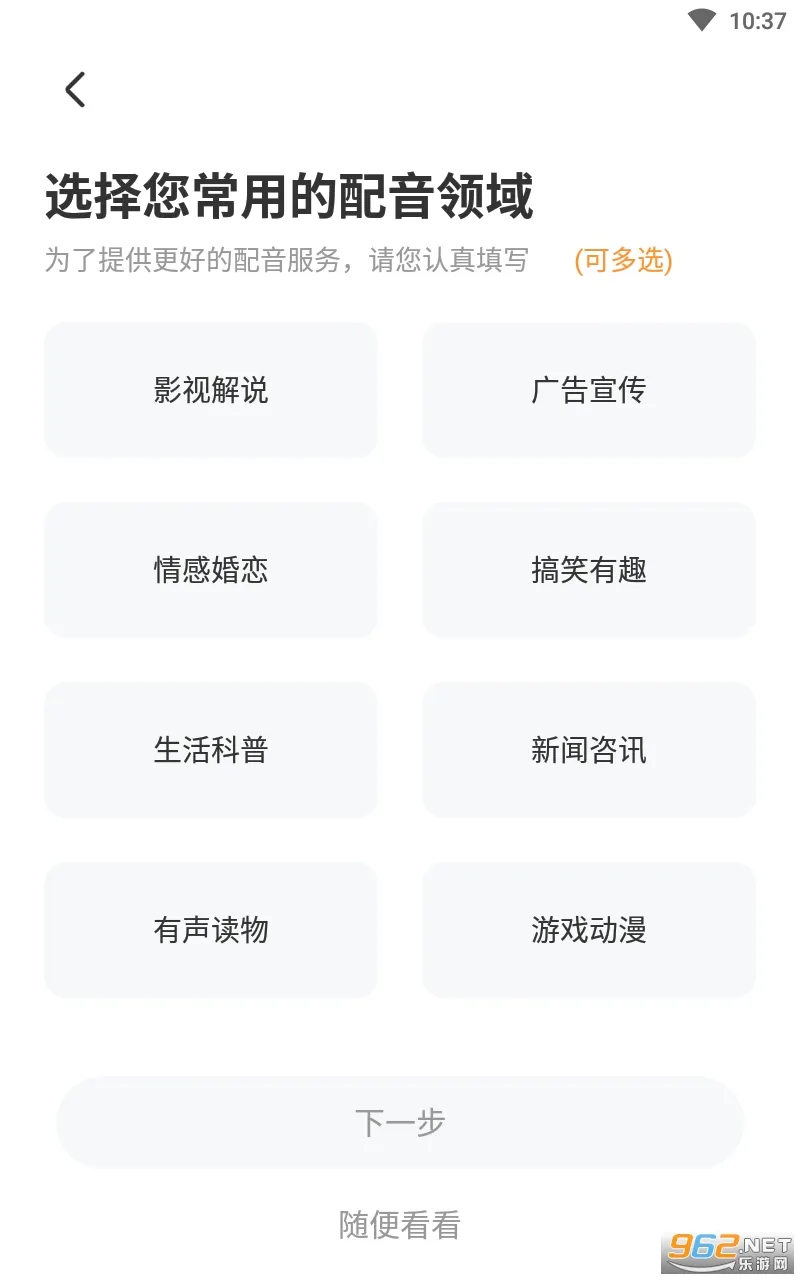The image size is (800, 1280).
Task: Choose 新闻咨讯 as a field
Action: point(589,750)
